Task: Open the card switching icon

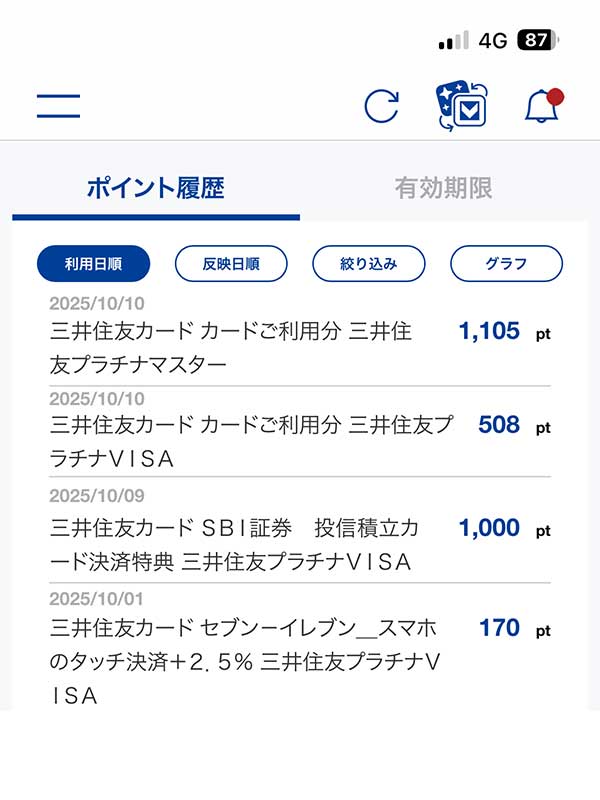Action: point(461,106)
